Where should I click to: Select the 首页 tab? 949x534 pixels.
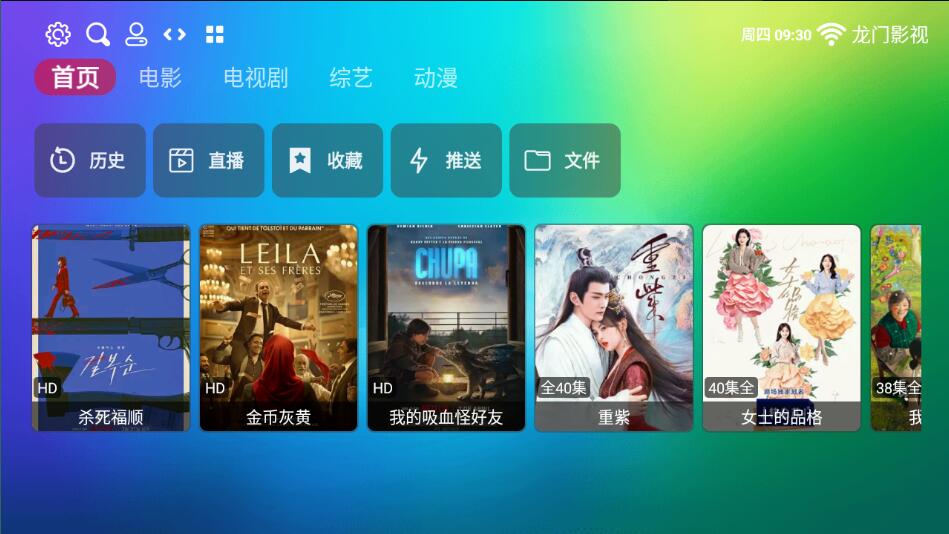tap(75, 78)
